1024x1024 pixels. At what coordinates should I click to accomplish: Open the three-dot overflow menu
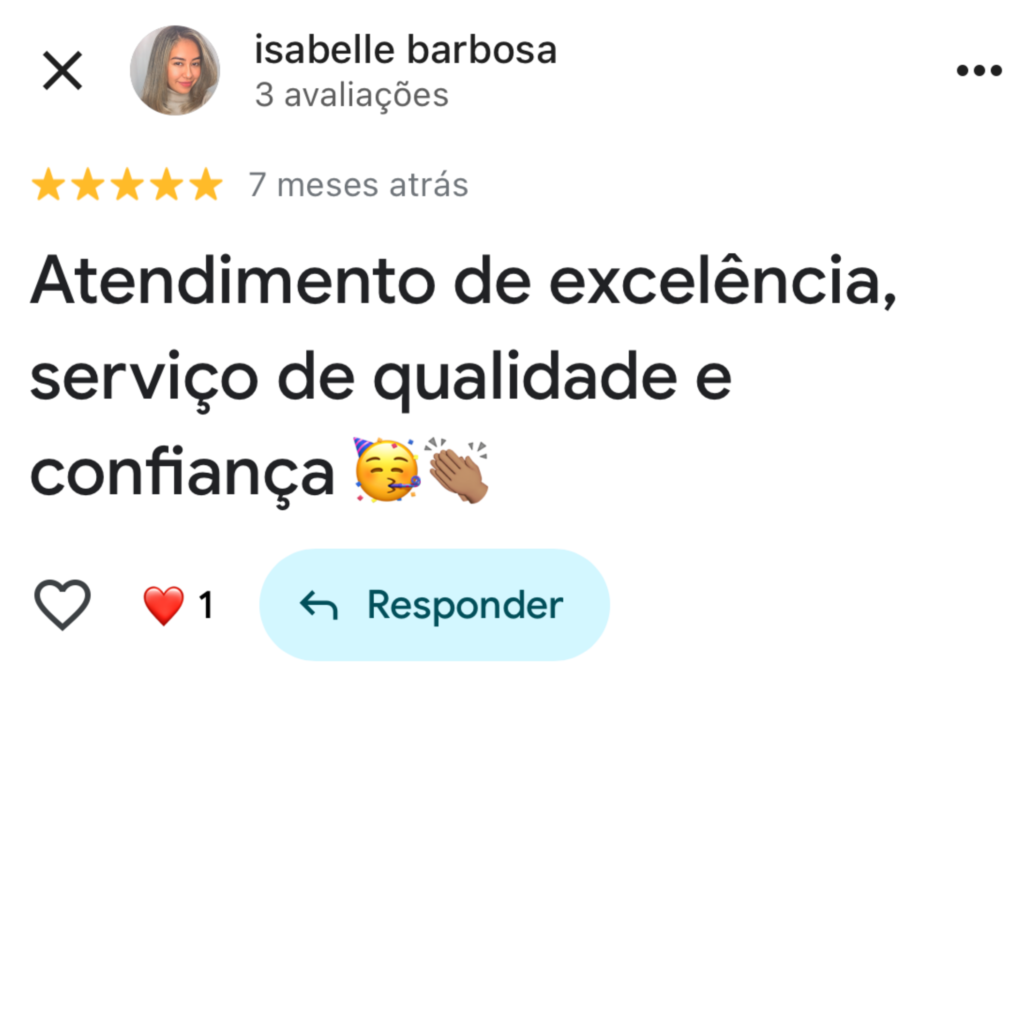click(x=979, y=70)
